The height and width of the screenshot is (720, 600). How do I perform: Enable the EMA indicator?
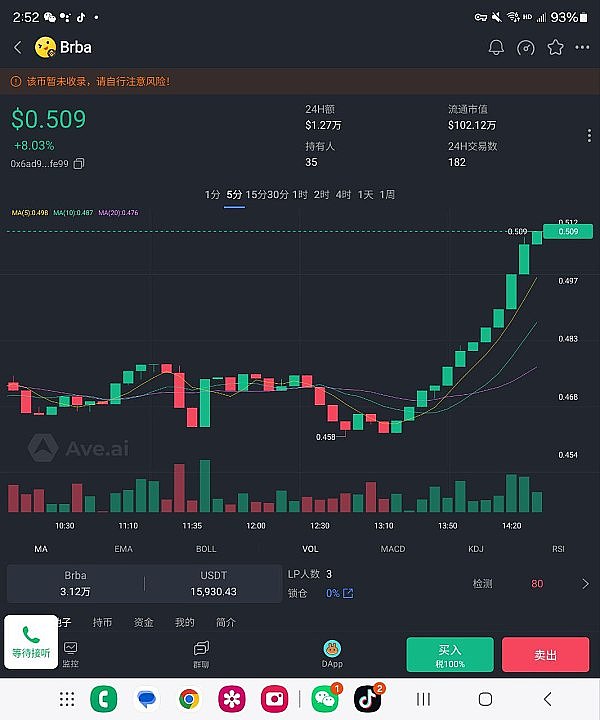(123, 548)
